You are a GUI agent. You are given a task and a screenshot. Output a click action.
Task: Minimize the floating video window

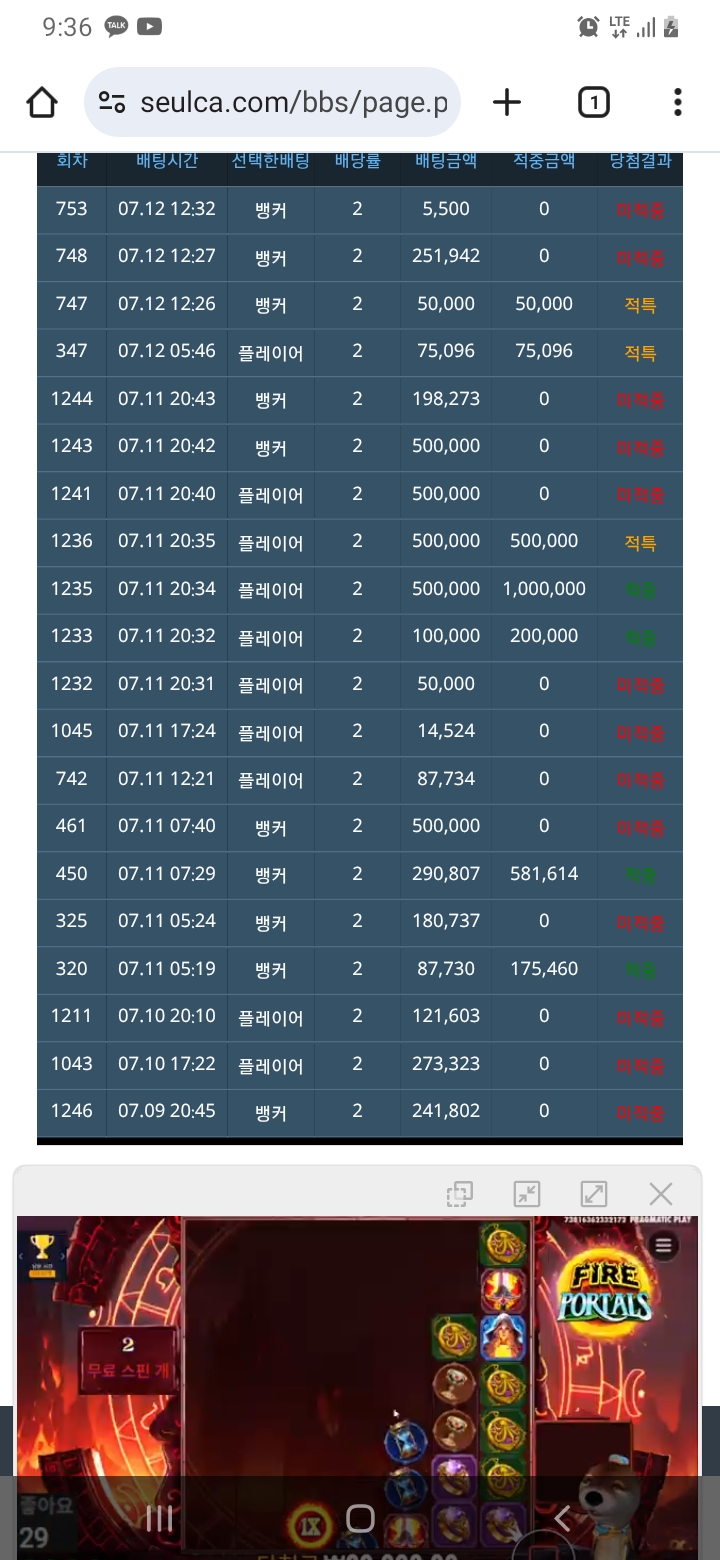526,1193
